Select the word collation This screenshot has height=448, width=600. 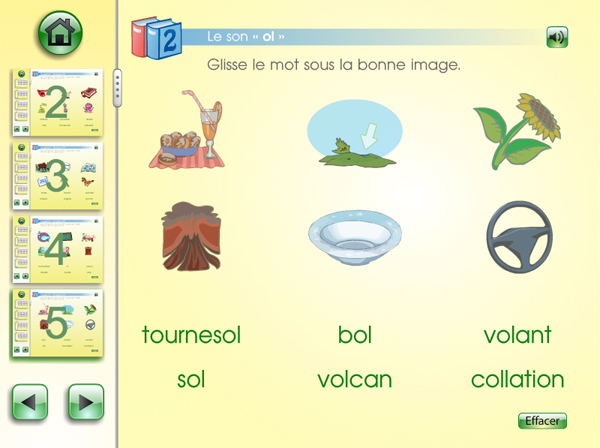pos(517,380)
